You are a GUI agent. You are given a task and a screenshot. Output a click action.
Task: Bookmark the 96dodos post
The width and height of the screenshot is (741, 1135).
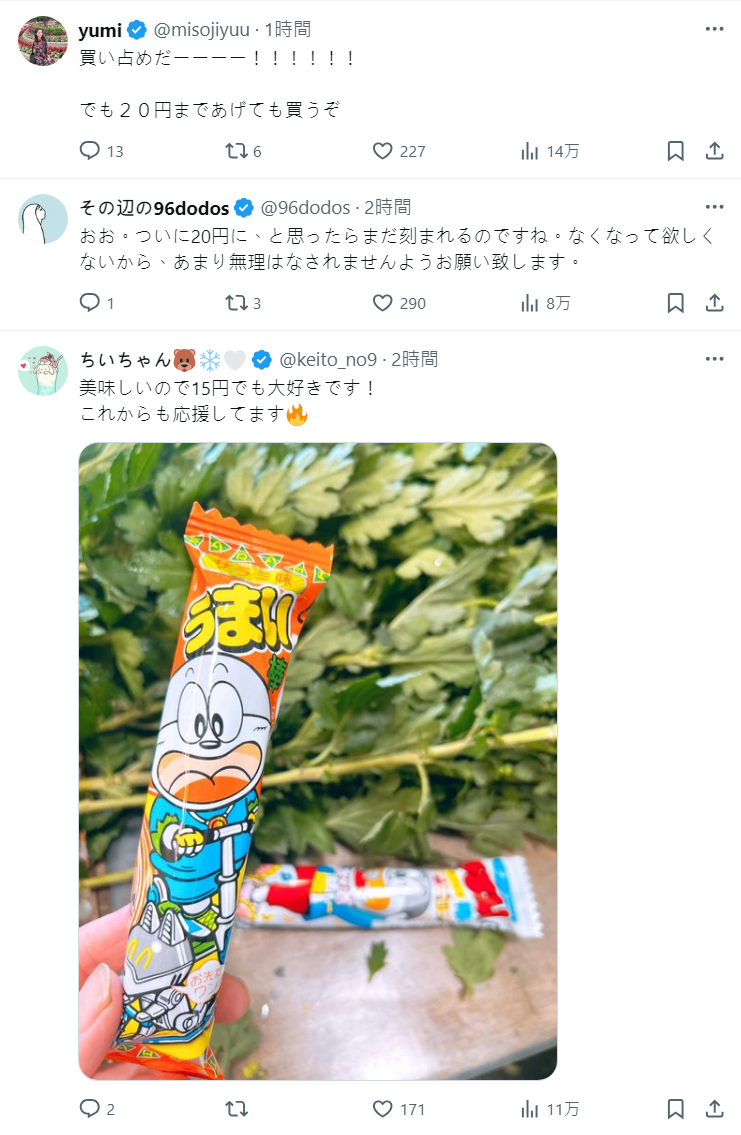tap(676, 303)
